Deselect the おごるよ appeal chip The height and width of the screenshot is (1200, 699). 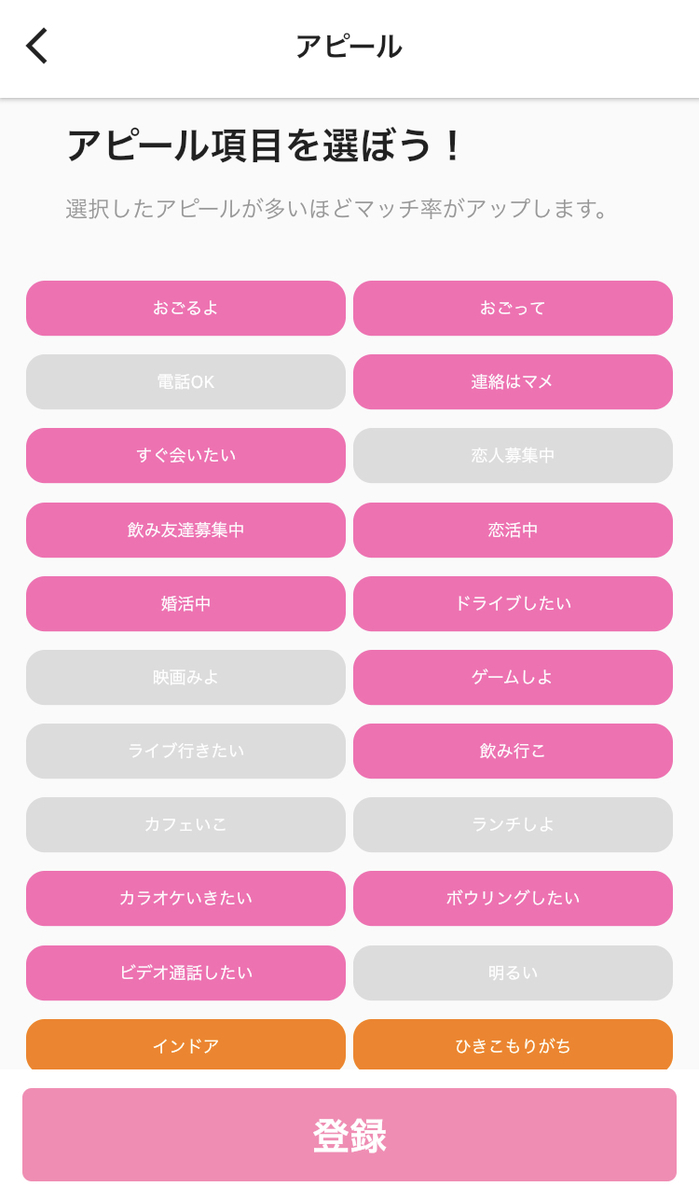click(x=186, y=308)
